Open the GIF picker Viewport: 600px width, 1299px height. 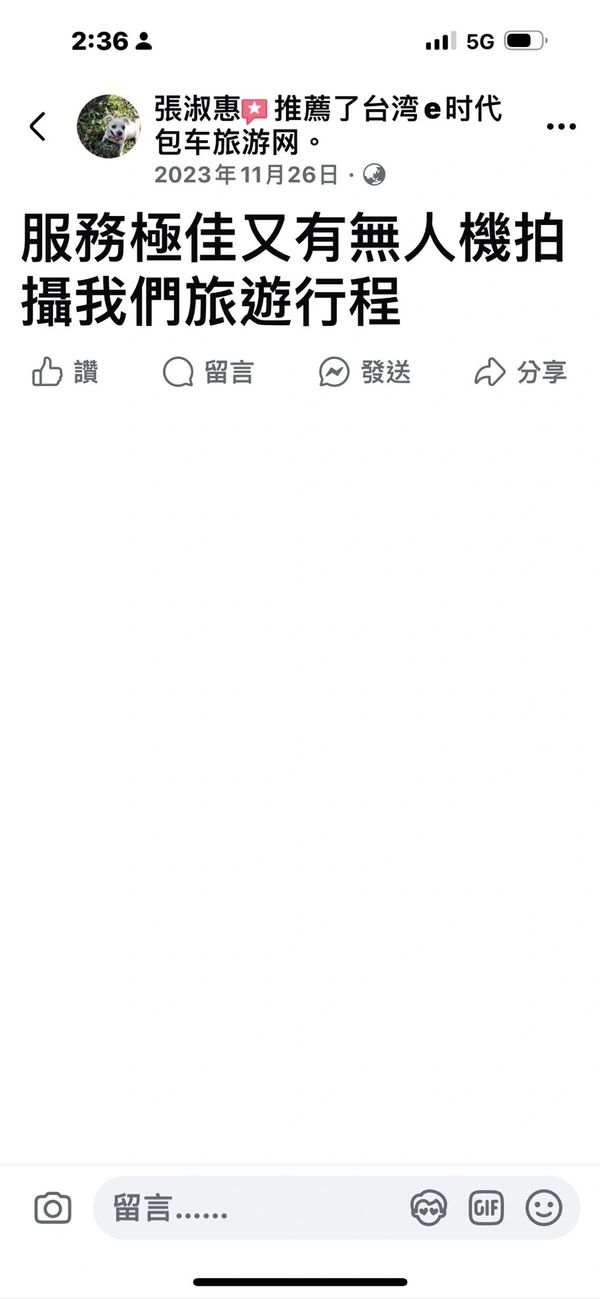point(487,1209)
